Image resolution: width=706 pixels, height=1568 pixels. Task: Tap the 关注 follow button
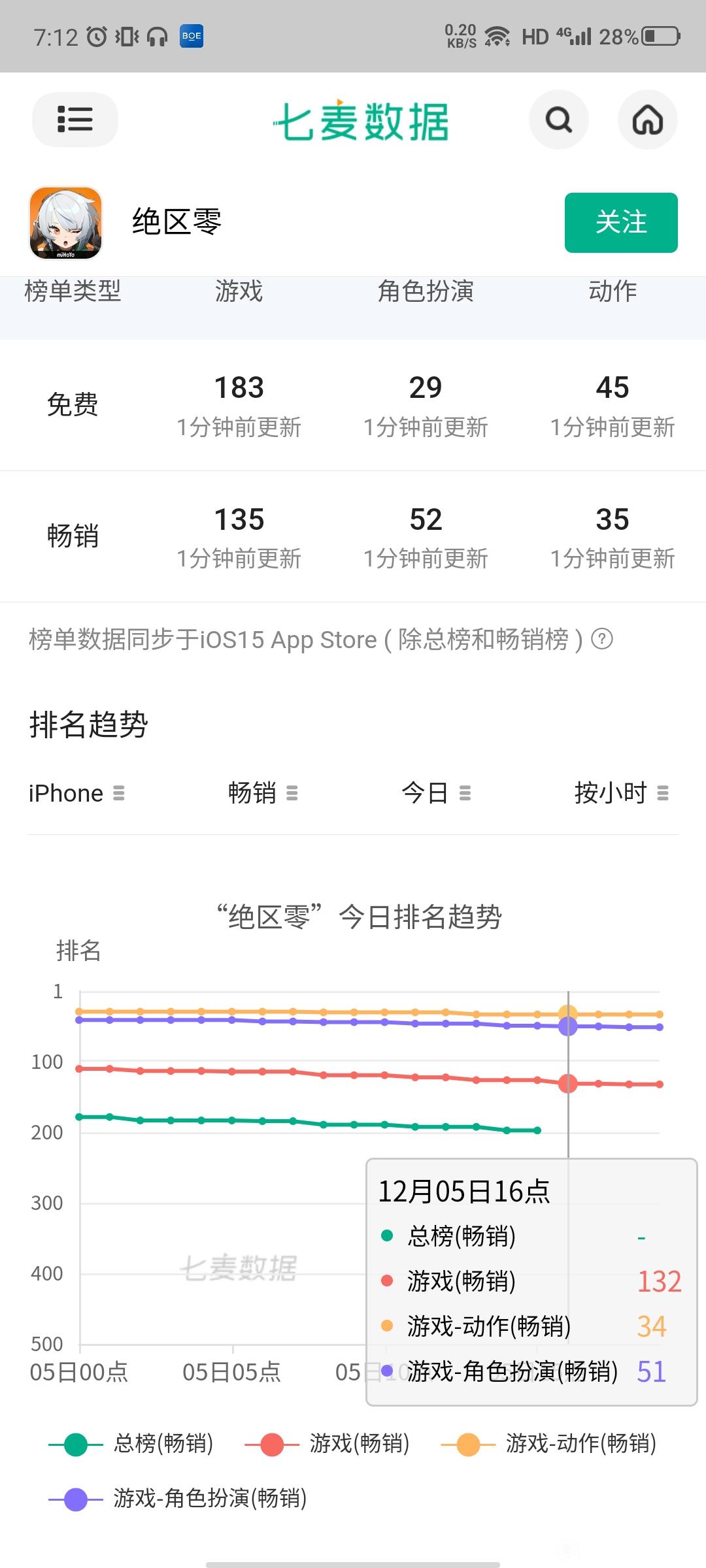pyautogui.click(x=620, y=222)
